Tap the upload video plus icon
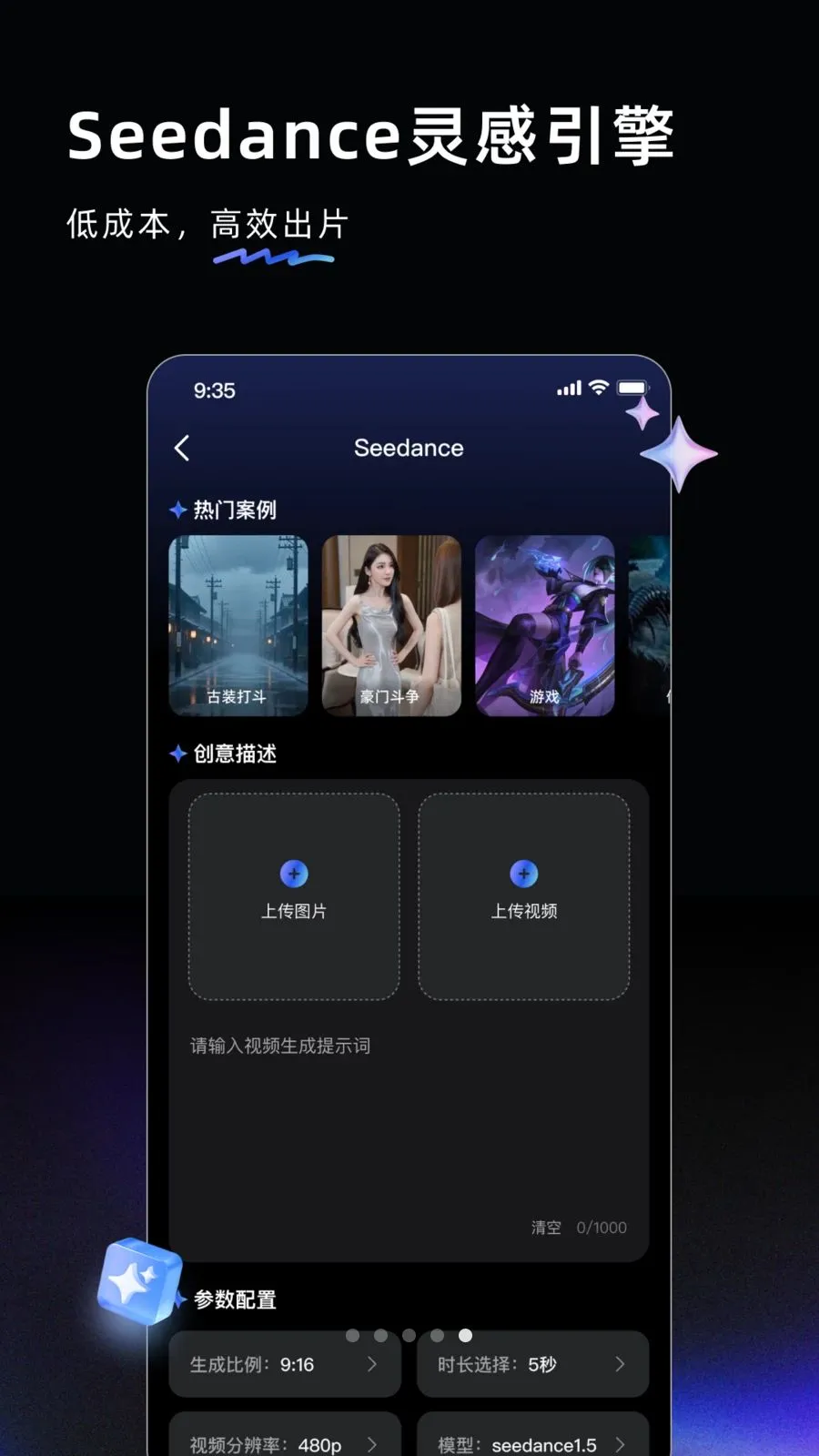The height and width of the screenshot is (1456, 819). [523, 874]
